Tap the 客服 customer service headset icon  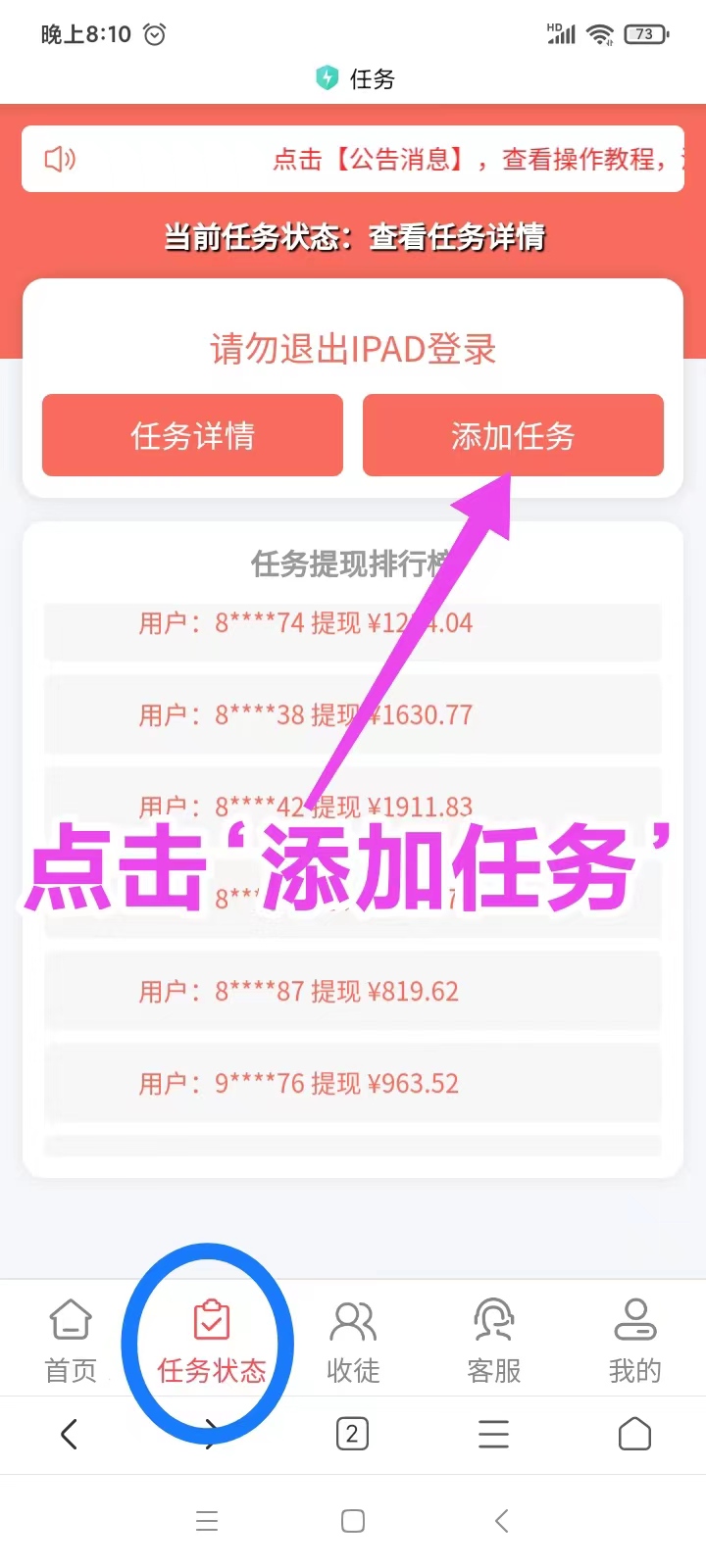click(493, 1320)
